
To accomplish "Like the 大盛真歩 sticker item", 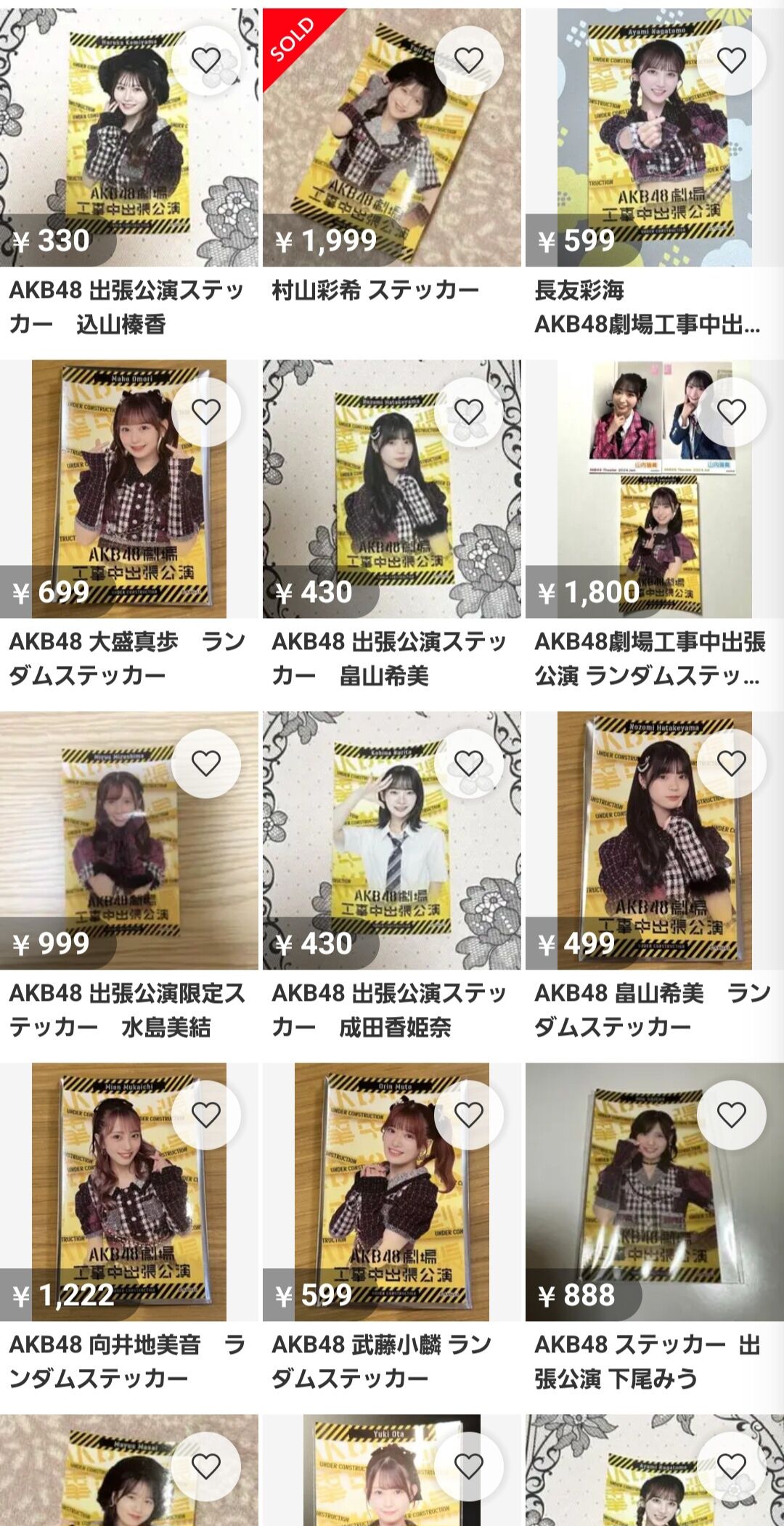I will tap(205, 412).
